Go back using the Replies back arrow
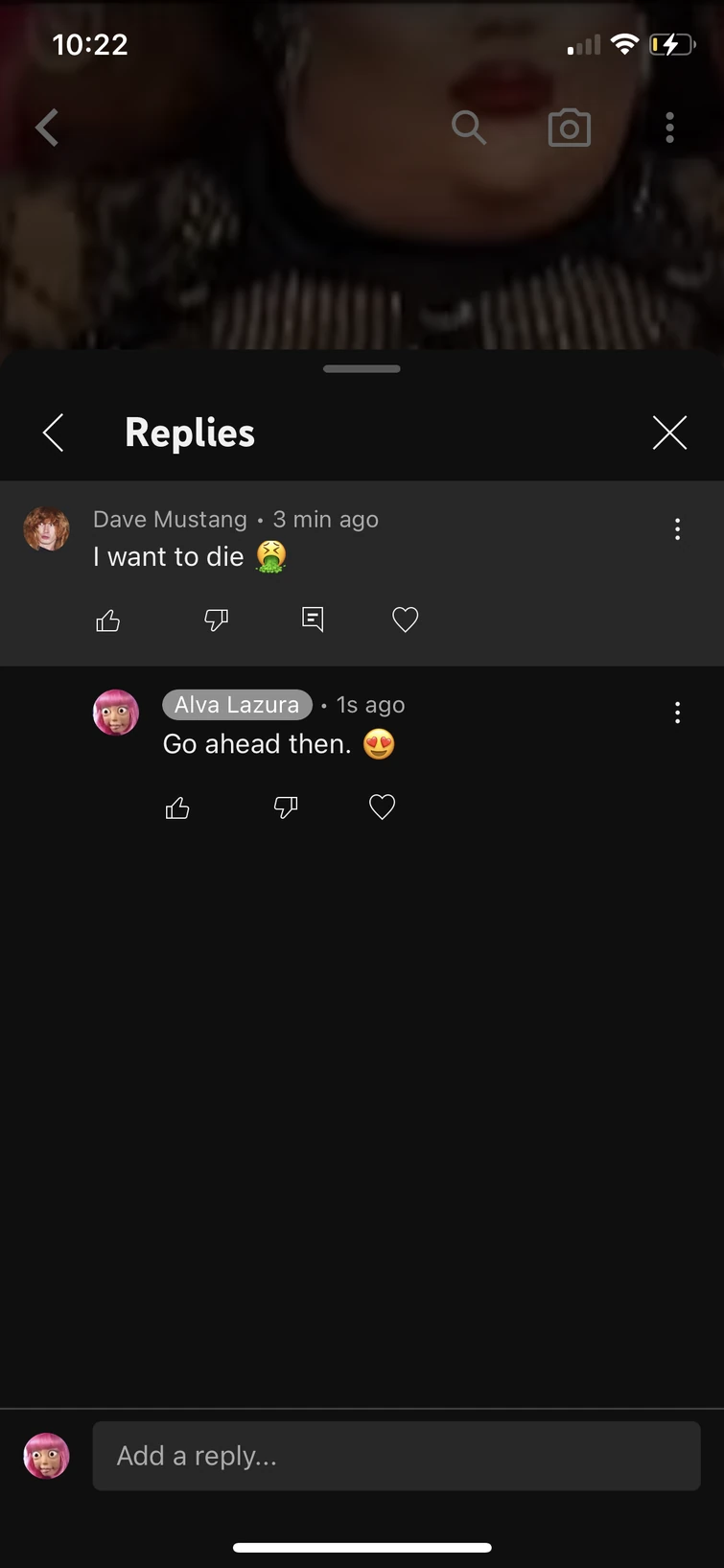Viewport: 724px width, 1568px height. [53, 433]
